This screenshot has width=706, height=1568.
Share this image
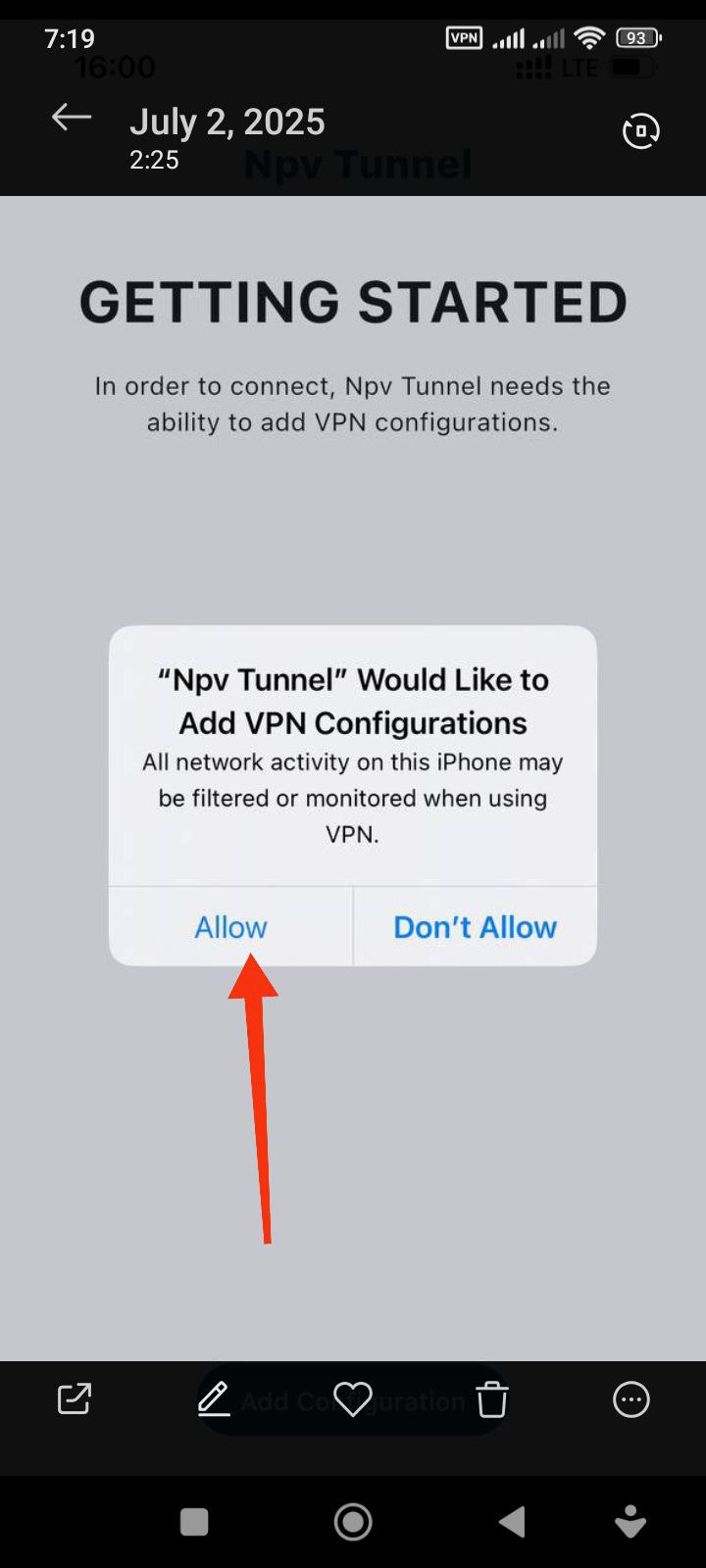coord(75,1398)
